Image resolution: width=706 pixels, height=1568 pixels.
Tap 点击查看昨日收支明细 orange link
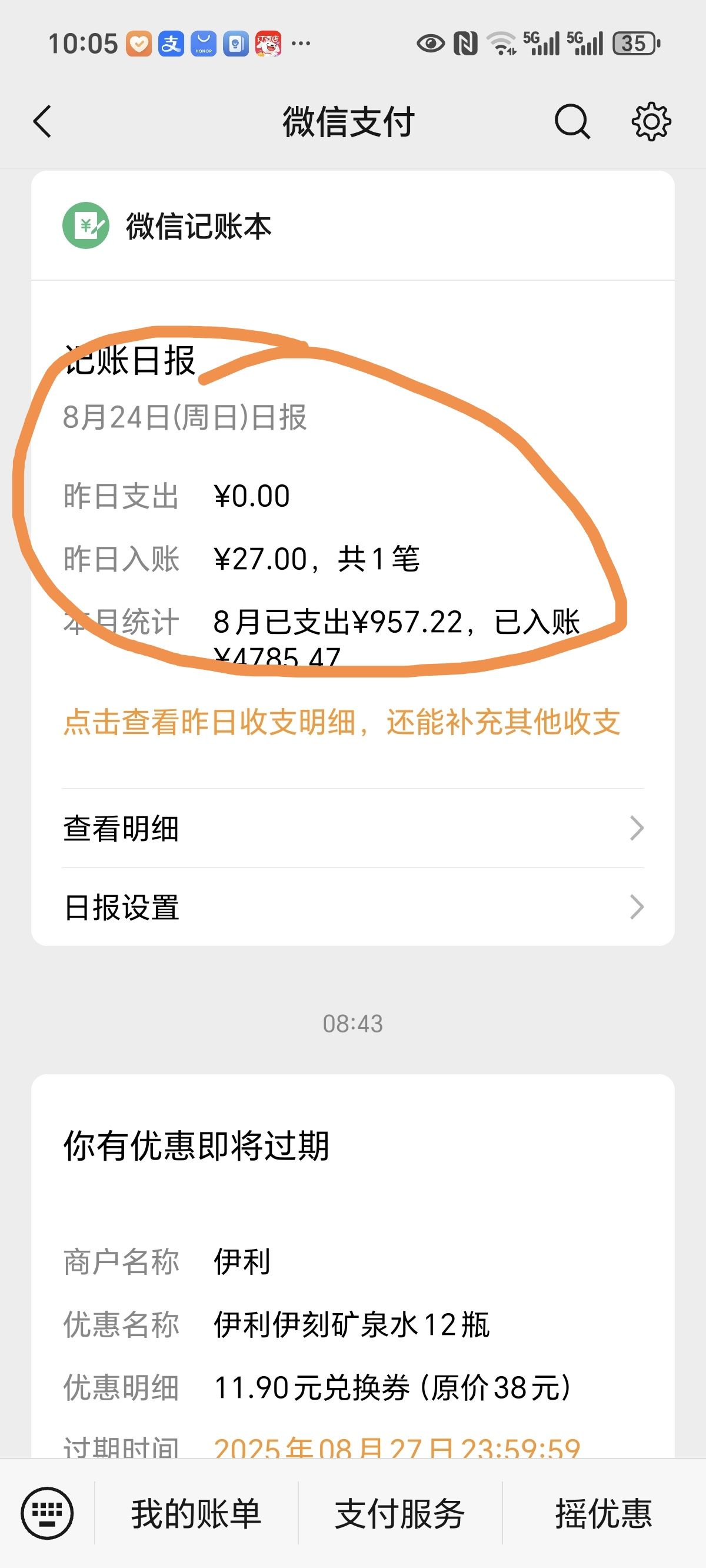[x=341, y=723]
